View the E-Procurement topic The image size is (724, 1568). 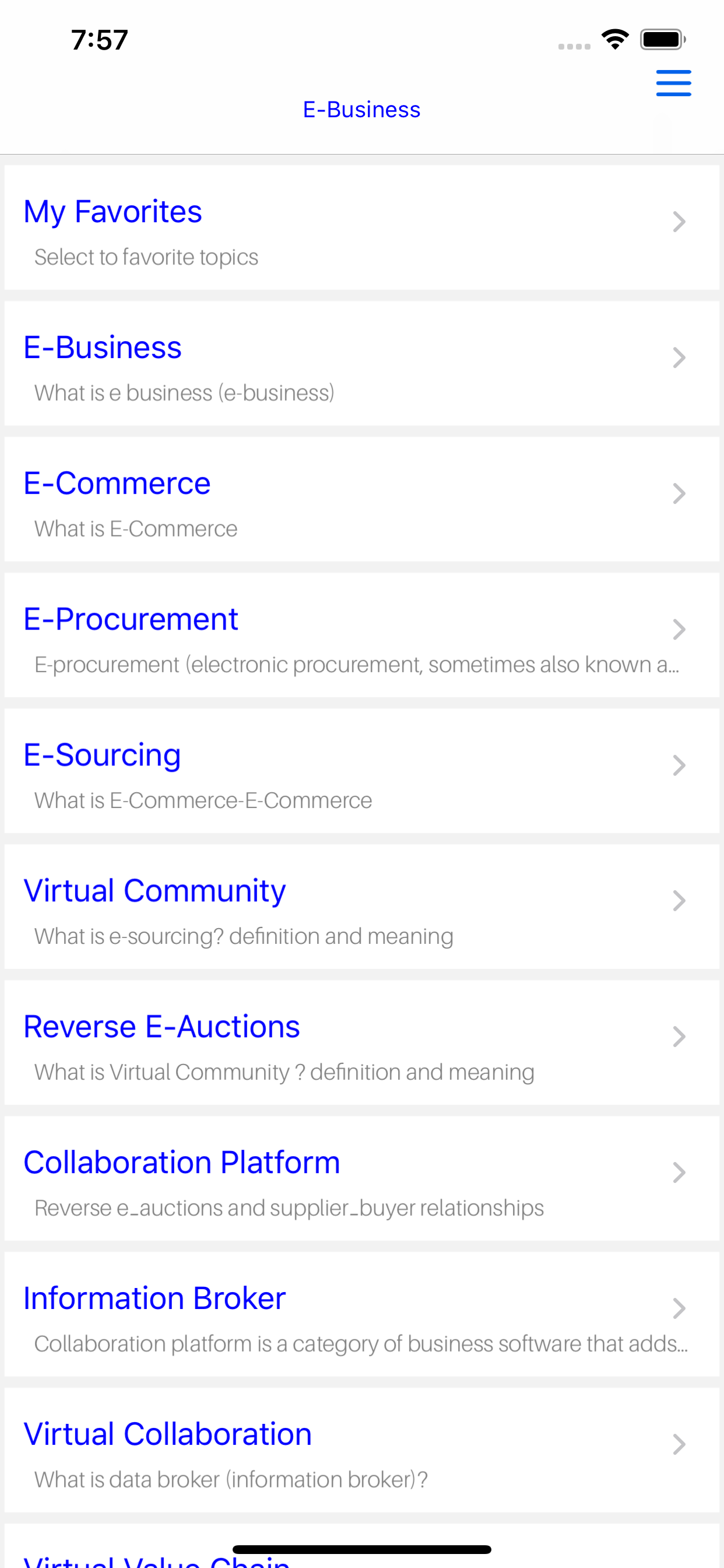click(x=362, y=635)
